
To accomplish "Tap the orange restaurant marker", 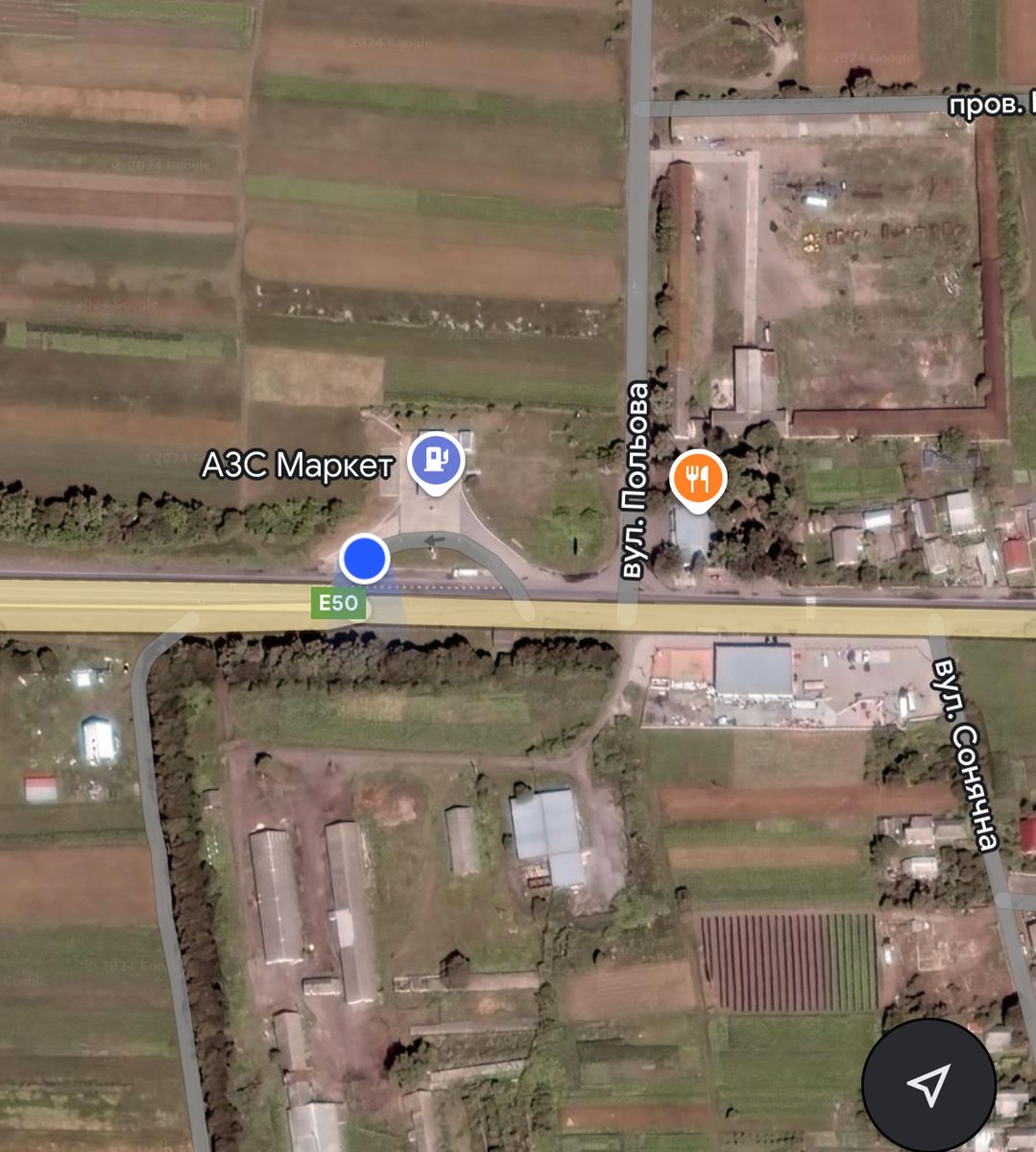I will click(x=698, y=476).
